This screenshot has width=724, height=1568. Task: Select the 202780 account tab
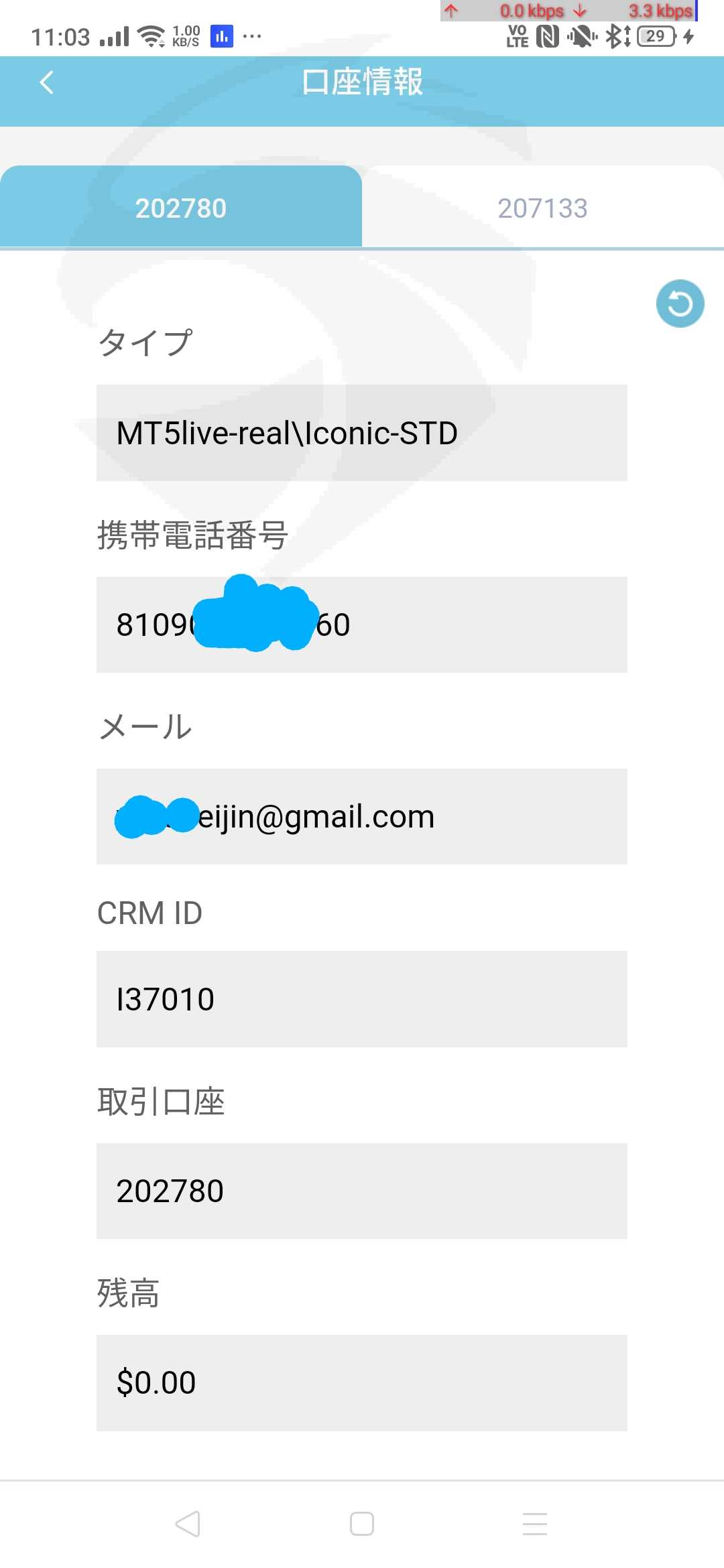(x=181, y=208)
